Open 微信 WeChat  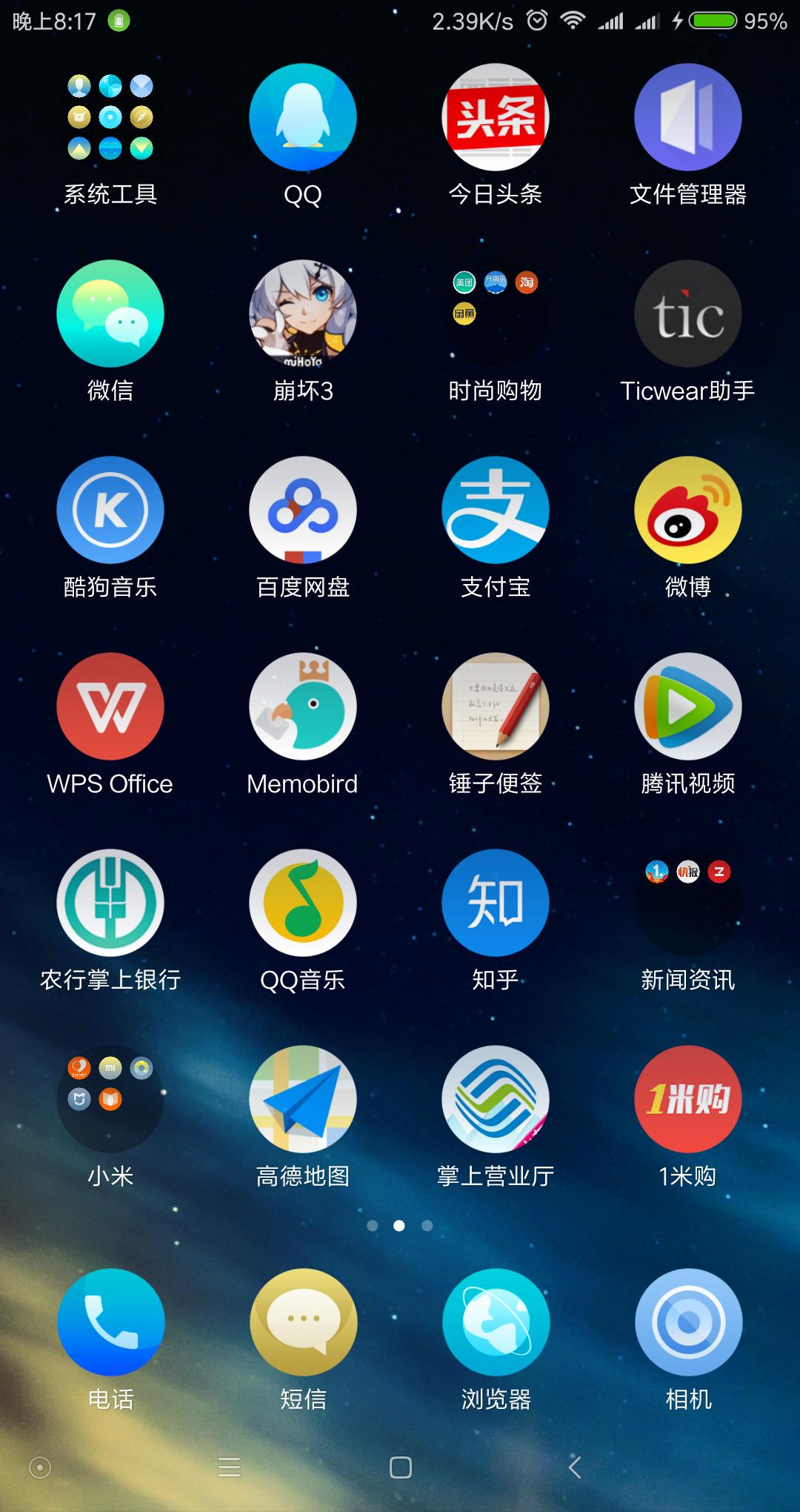(x=110, y=314)
